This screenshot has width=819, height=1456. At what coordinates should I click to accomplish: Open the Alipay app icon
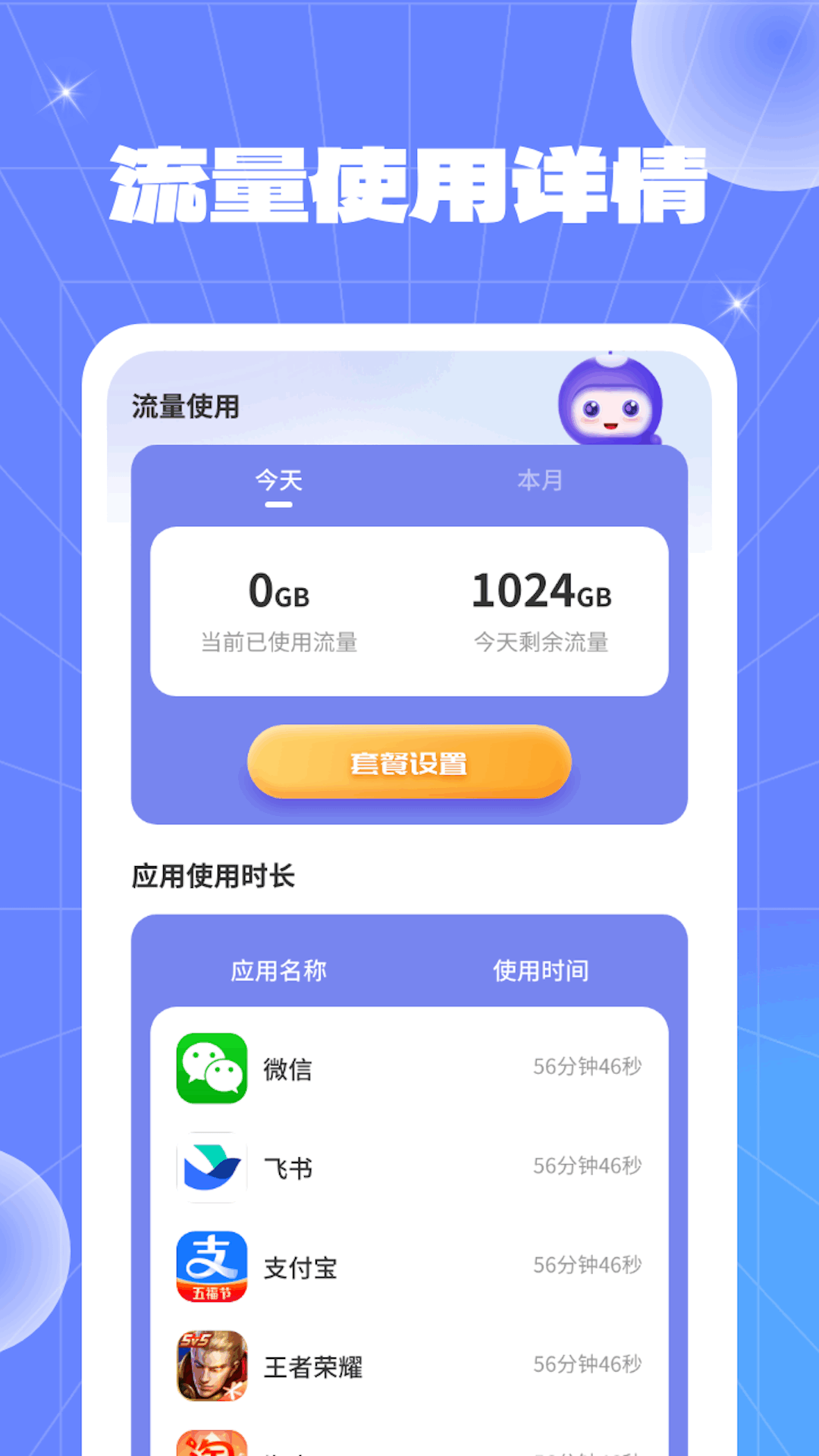pyautogui.click(x=211, y=1268)
